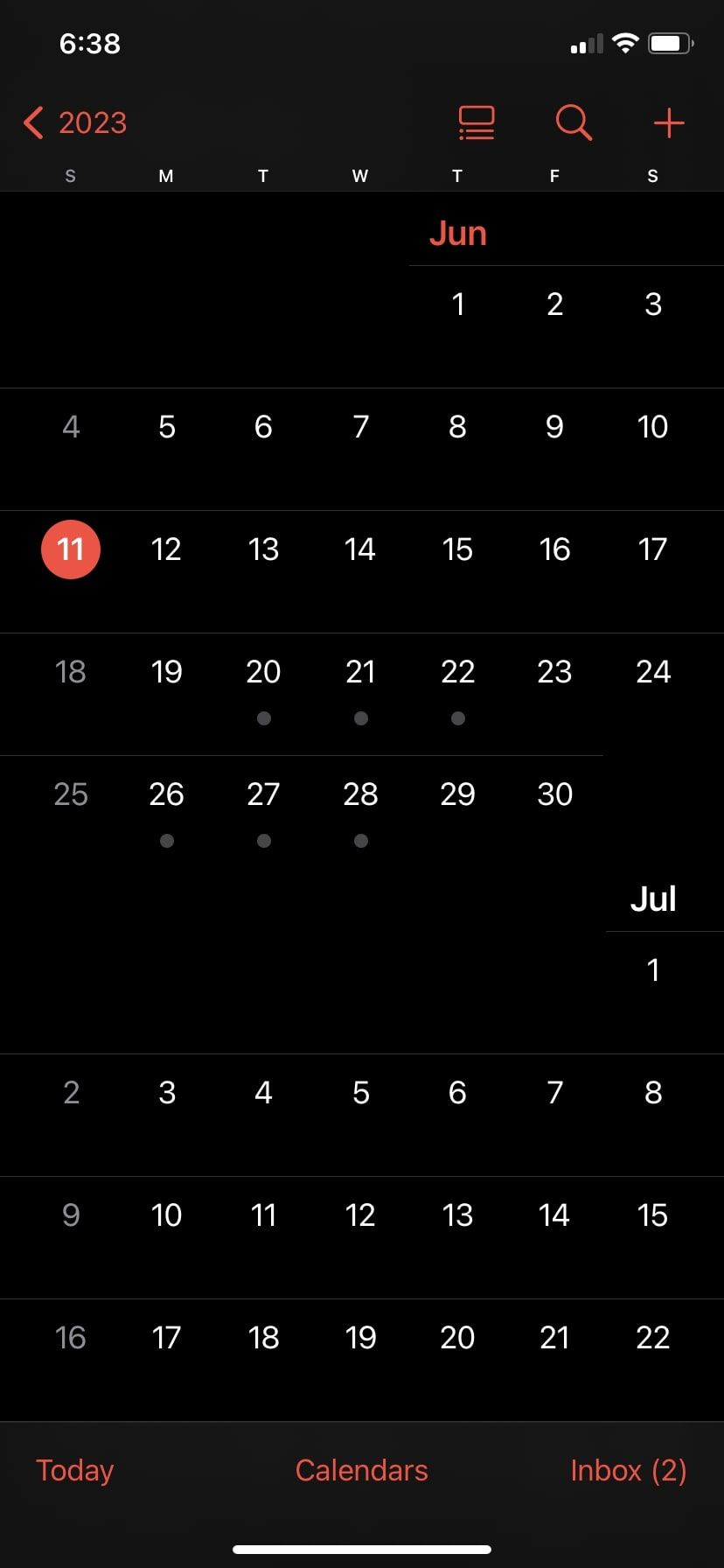Tap the clock showing 6:38

coord(89,43)
